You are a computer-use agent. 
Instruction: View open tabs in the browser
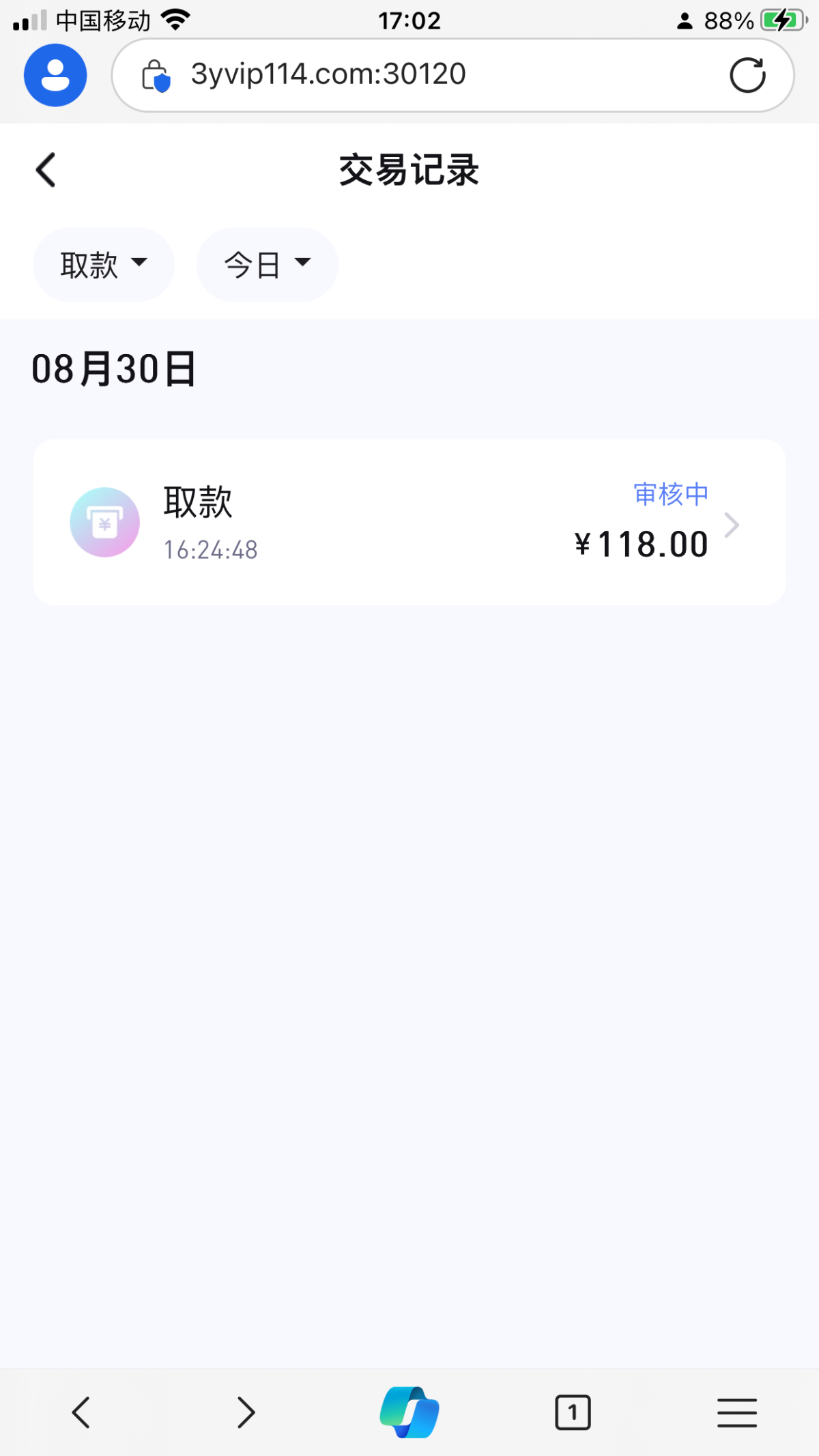point(573,1412)
